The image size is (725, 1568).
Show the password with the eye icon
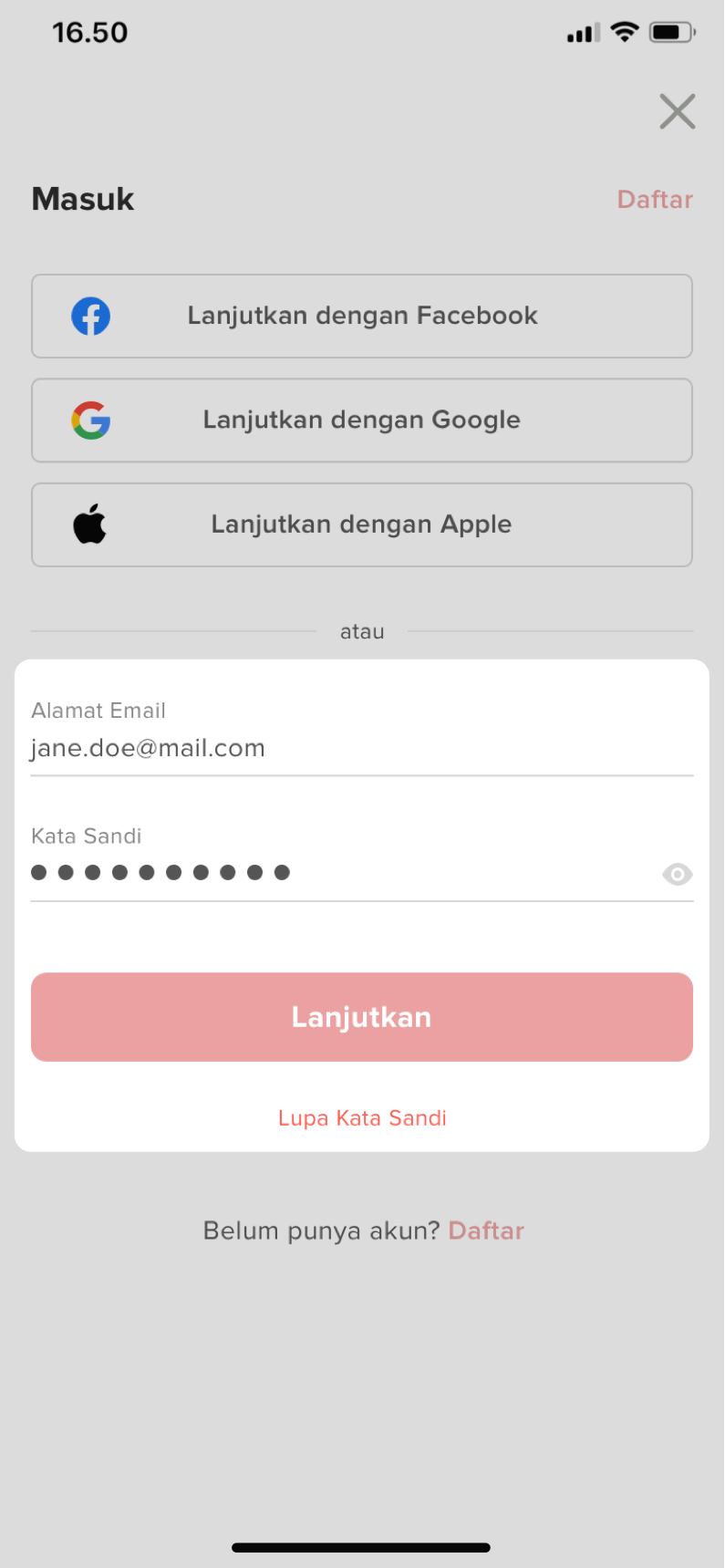(x=677, y=874)
